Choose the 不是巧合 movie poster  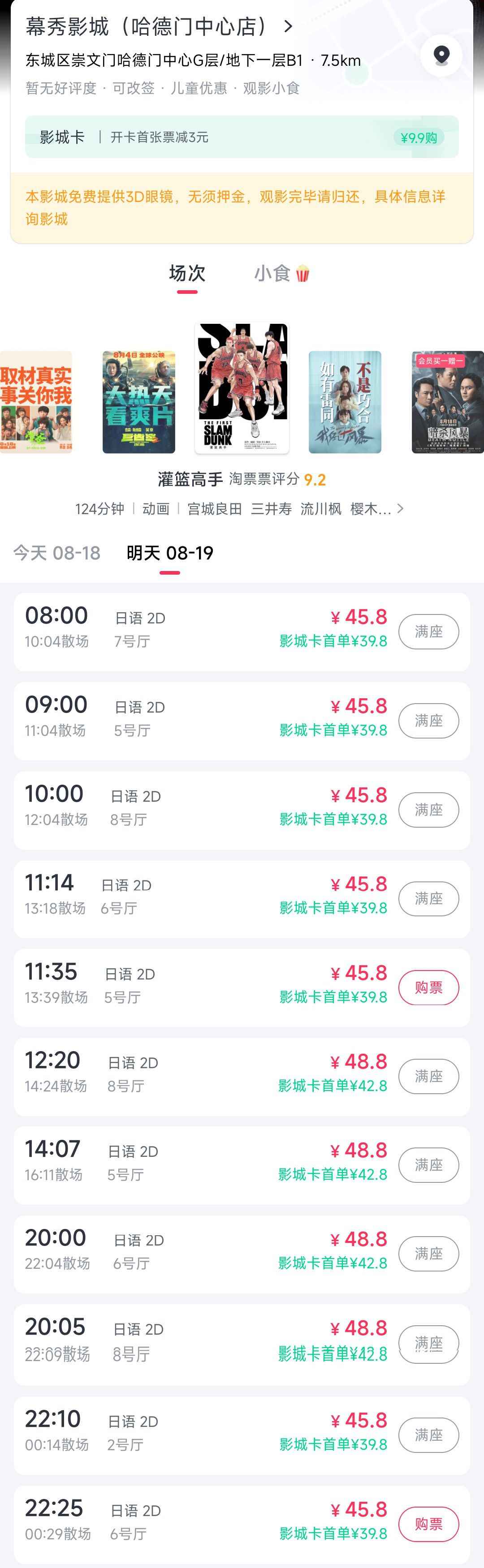tap(345, 402)
